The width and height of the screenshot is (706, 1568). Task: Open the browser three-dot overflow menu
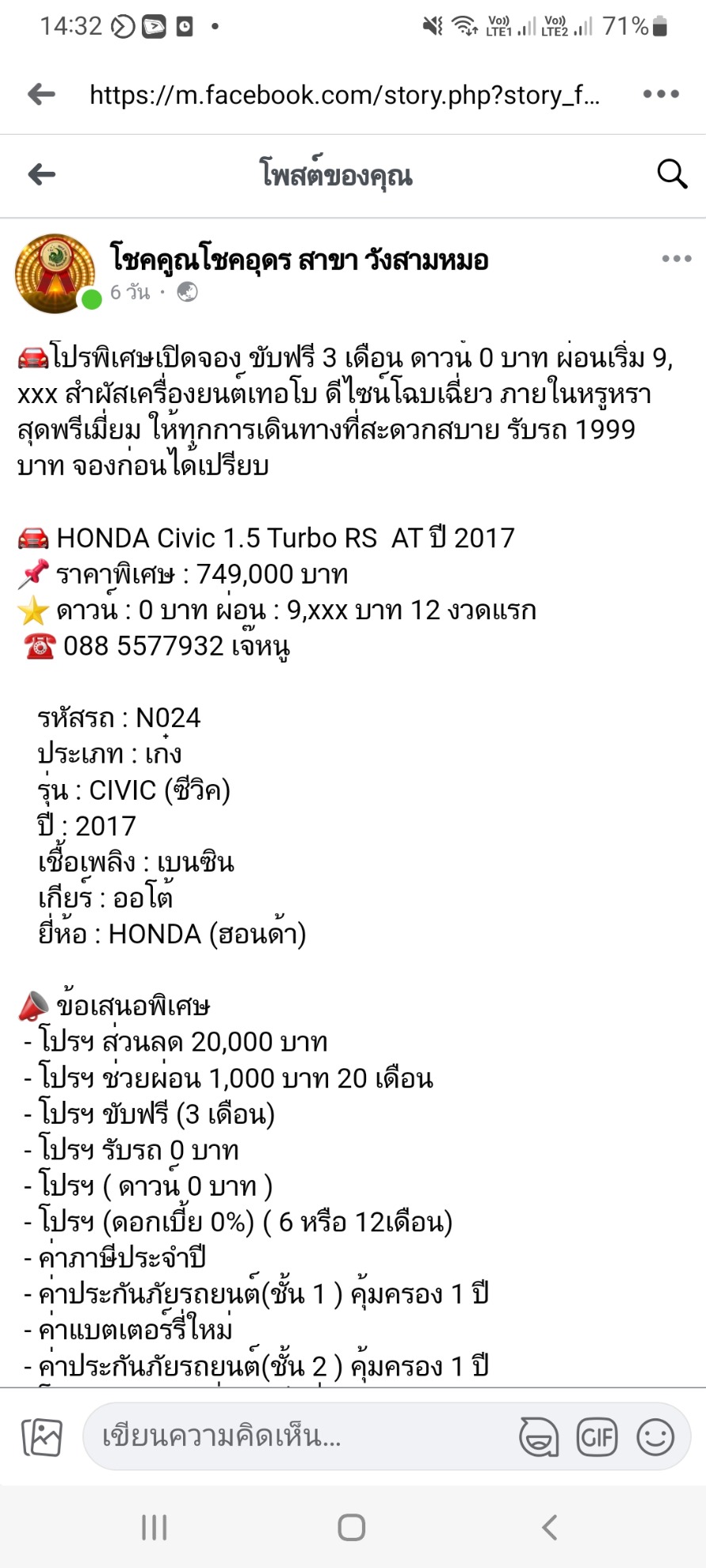[661, 94]
